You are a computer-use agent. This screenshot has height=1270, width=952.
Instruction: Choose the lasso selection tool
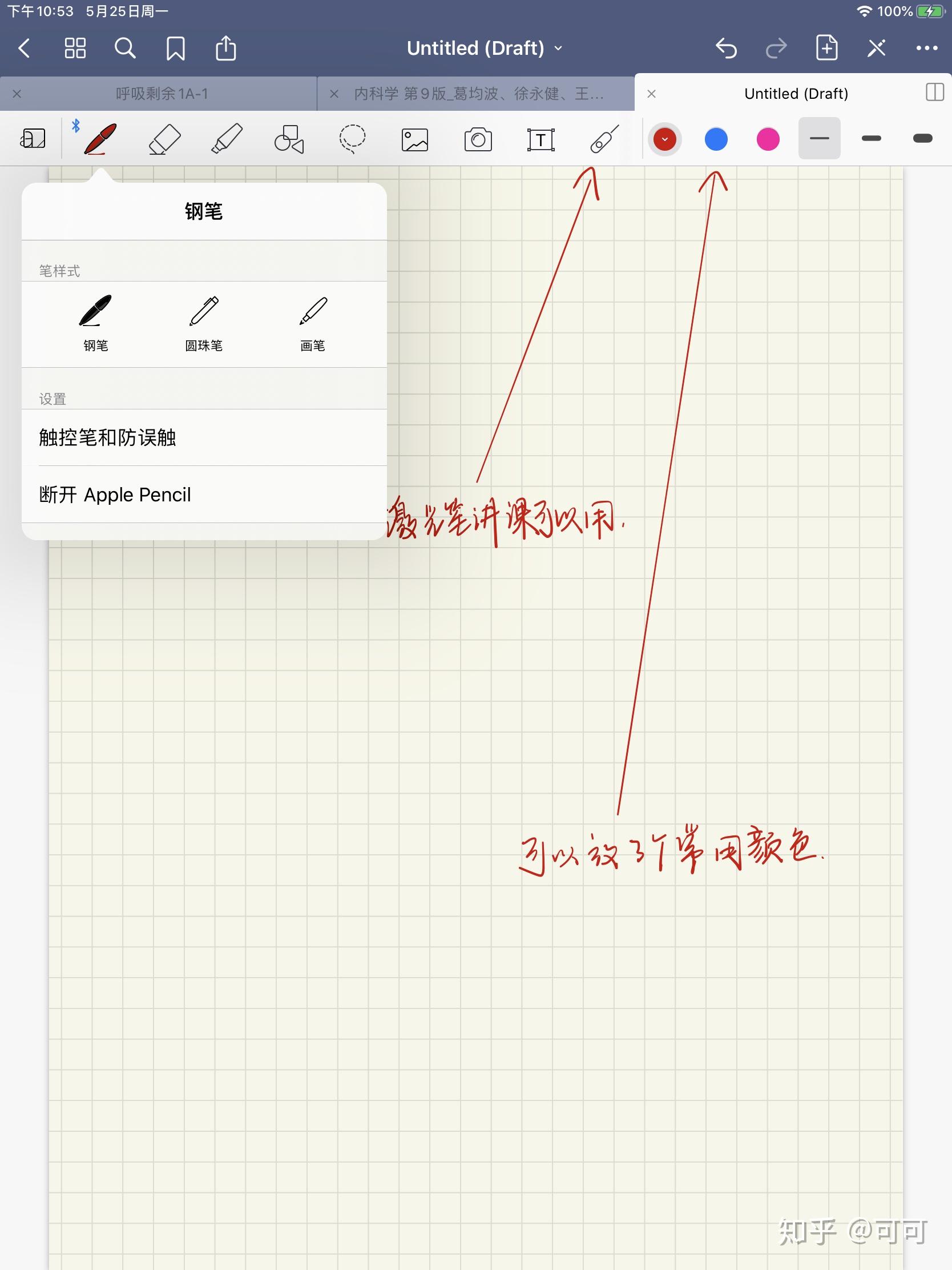352,139
